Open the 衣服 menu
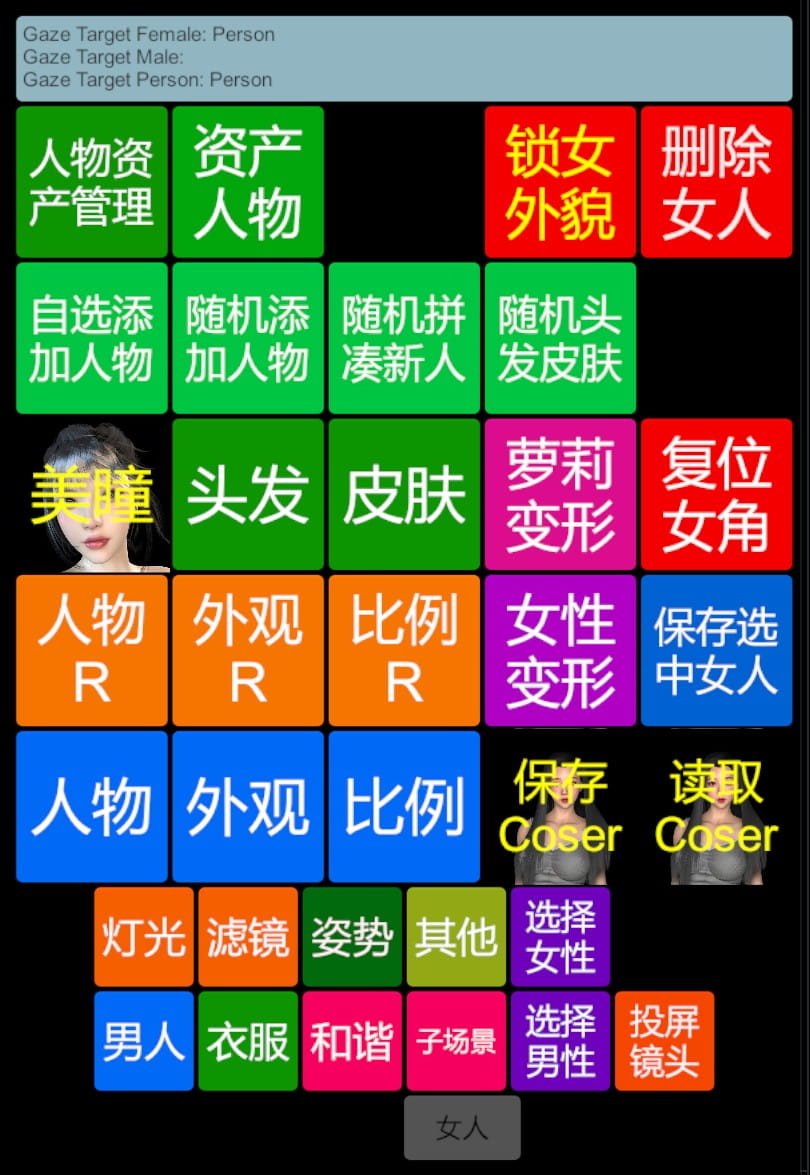 pos(248,1041)
